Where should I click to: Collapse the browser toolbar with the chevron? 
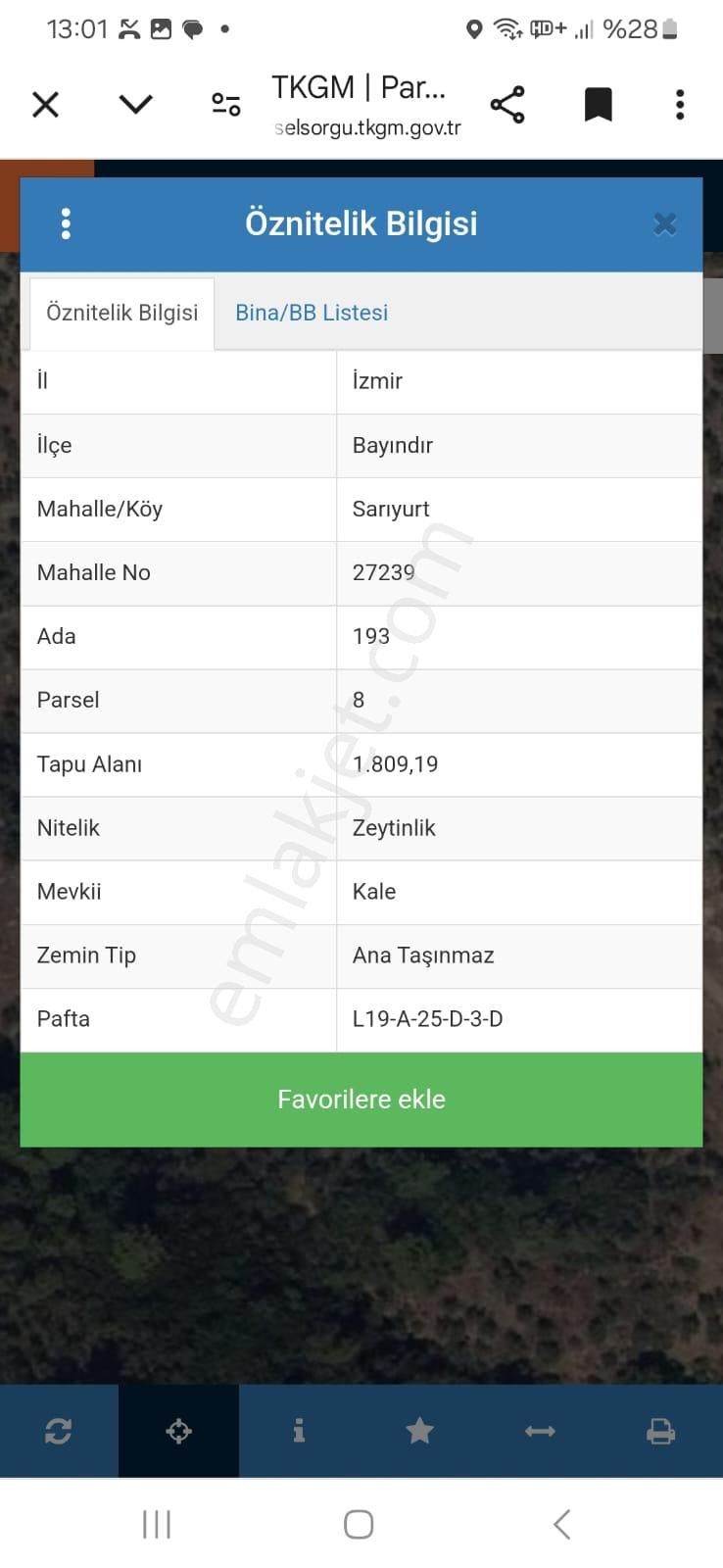[x=135, y=104]
